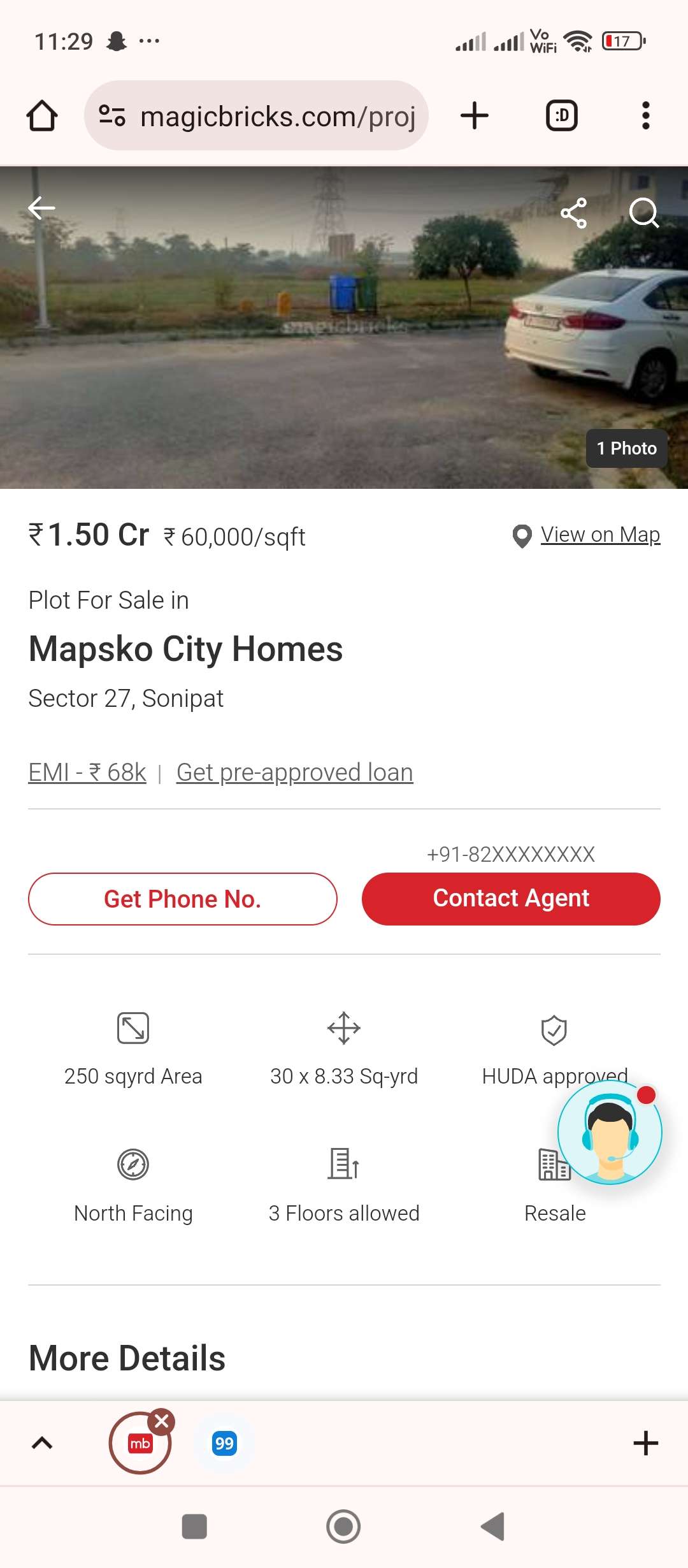Image resolution: width=688 pixels, height=1568 pixels.
Task: Share this property listing
Action: point(573,213)
